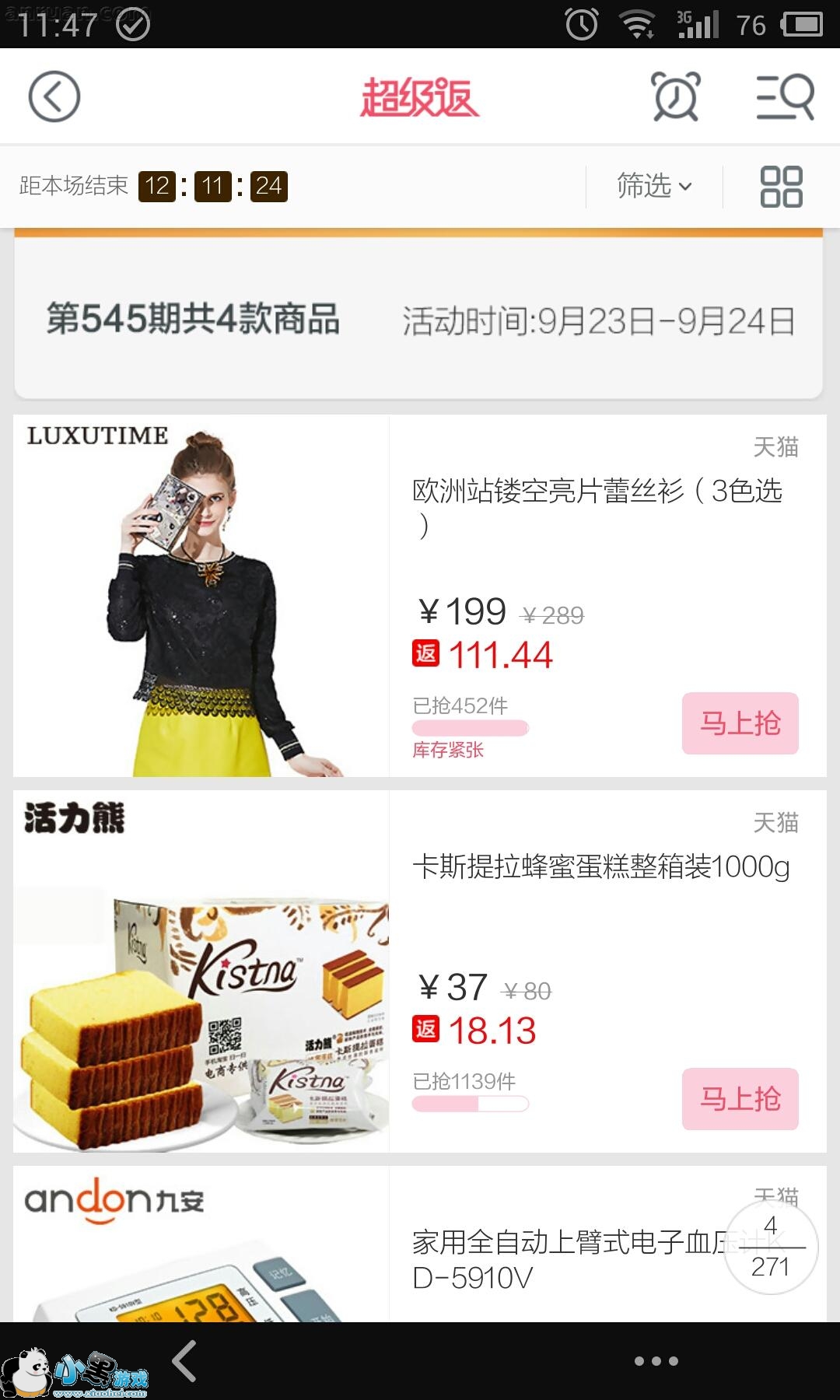
Task: Tap 马上抢 for the lace shirt
Action: [740, 723]
